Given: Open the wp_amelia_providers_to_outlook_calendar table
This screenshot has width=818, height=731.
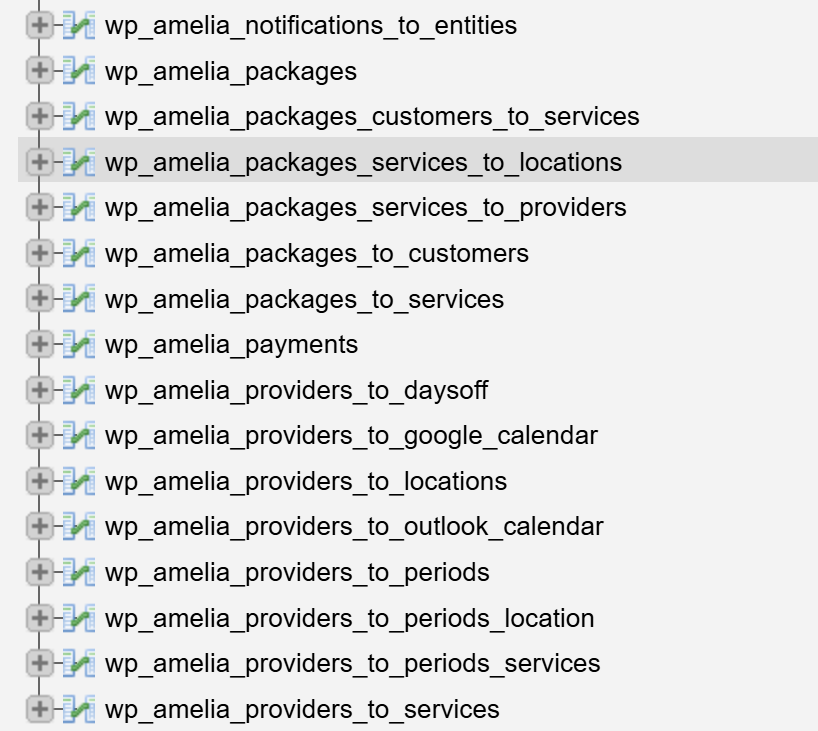Looking at the screenshot, I should click(x=354, y=527).
